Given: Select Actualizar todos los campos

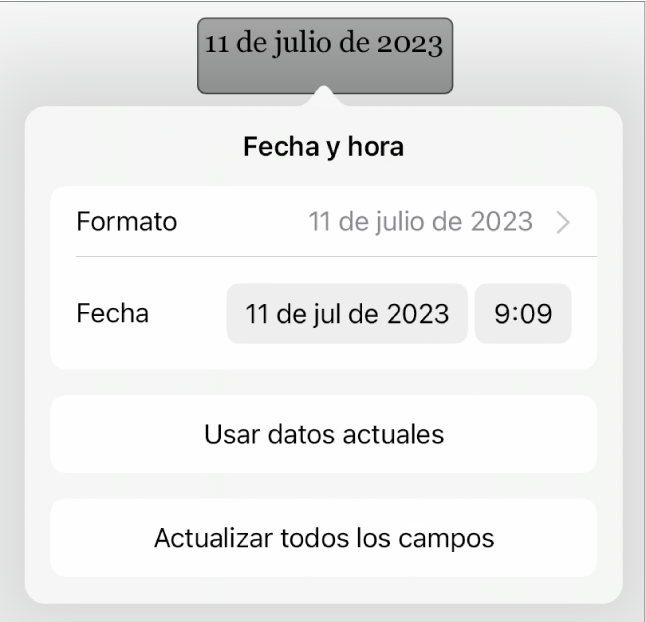Looking at the screenshot, I should (323, 538).
